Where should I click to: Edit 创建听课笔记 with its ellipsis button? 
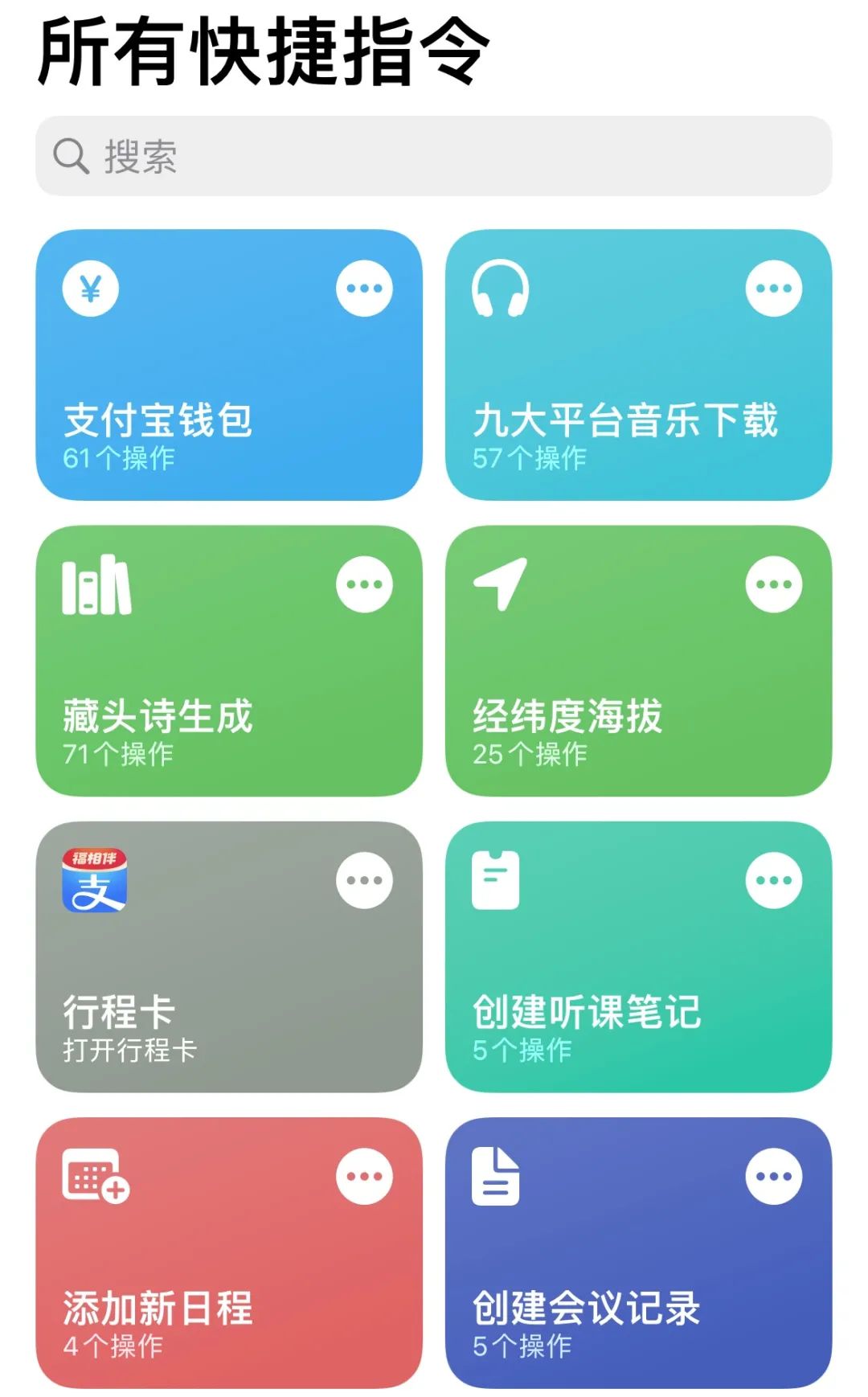click(x=773, y=880)
